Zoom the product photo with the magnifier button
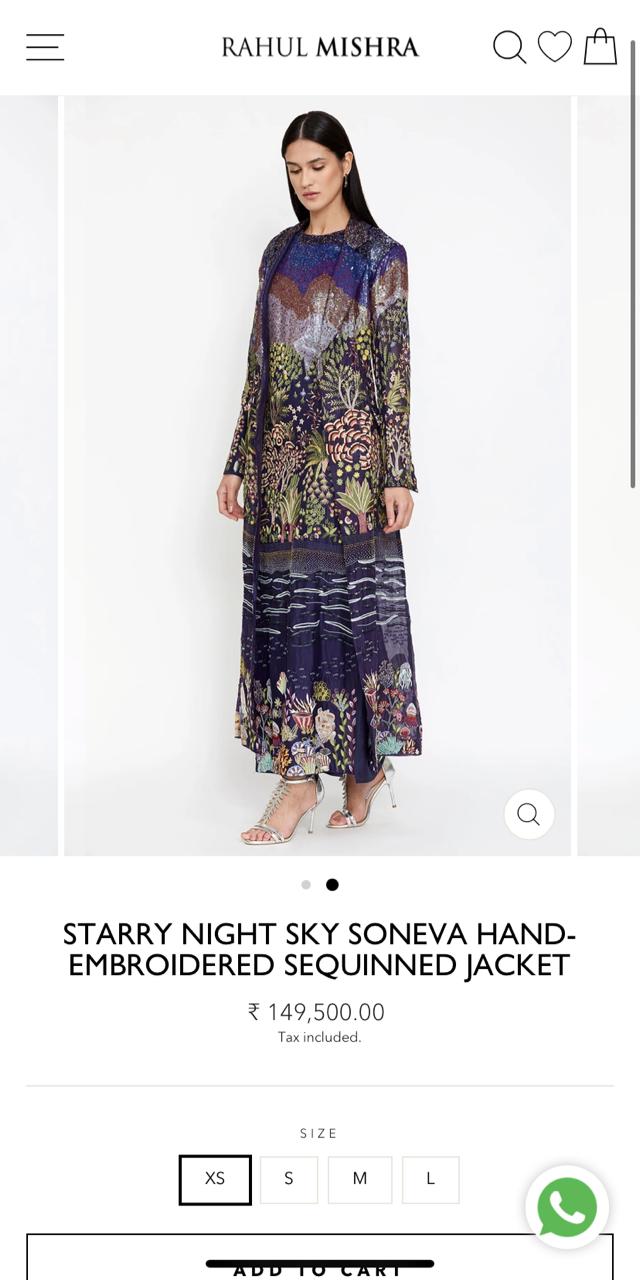The image size is (640, 1280). coord(529,814)
